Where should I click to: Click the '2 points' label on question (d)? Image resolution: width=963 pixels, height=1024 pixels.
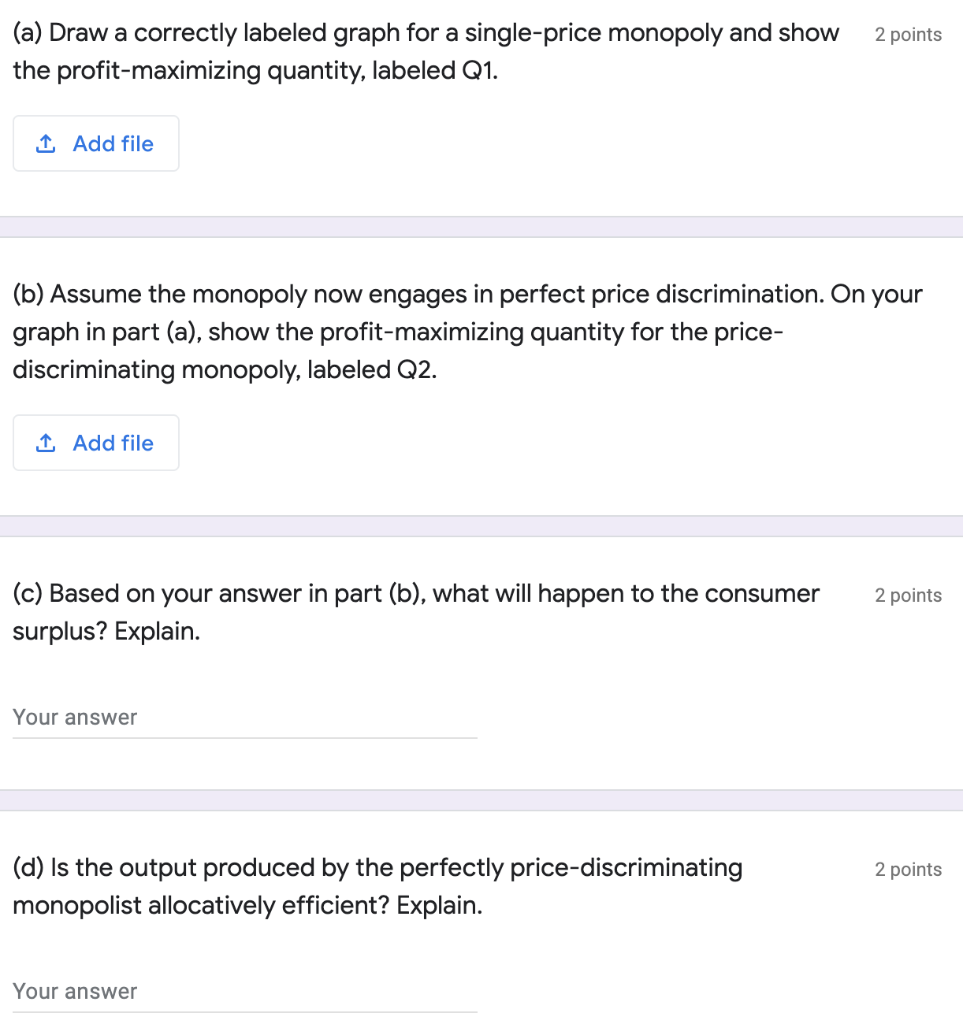point(908,869)
